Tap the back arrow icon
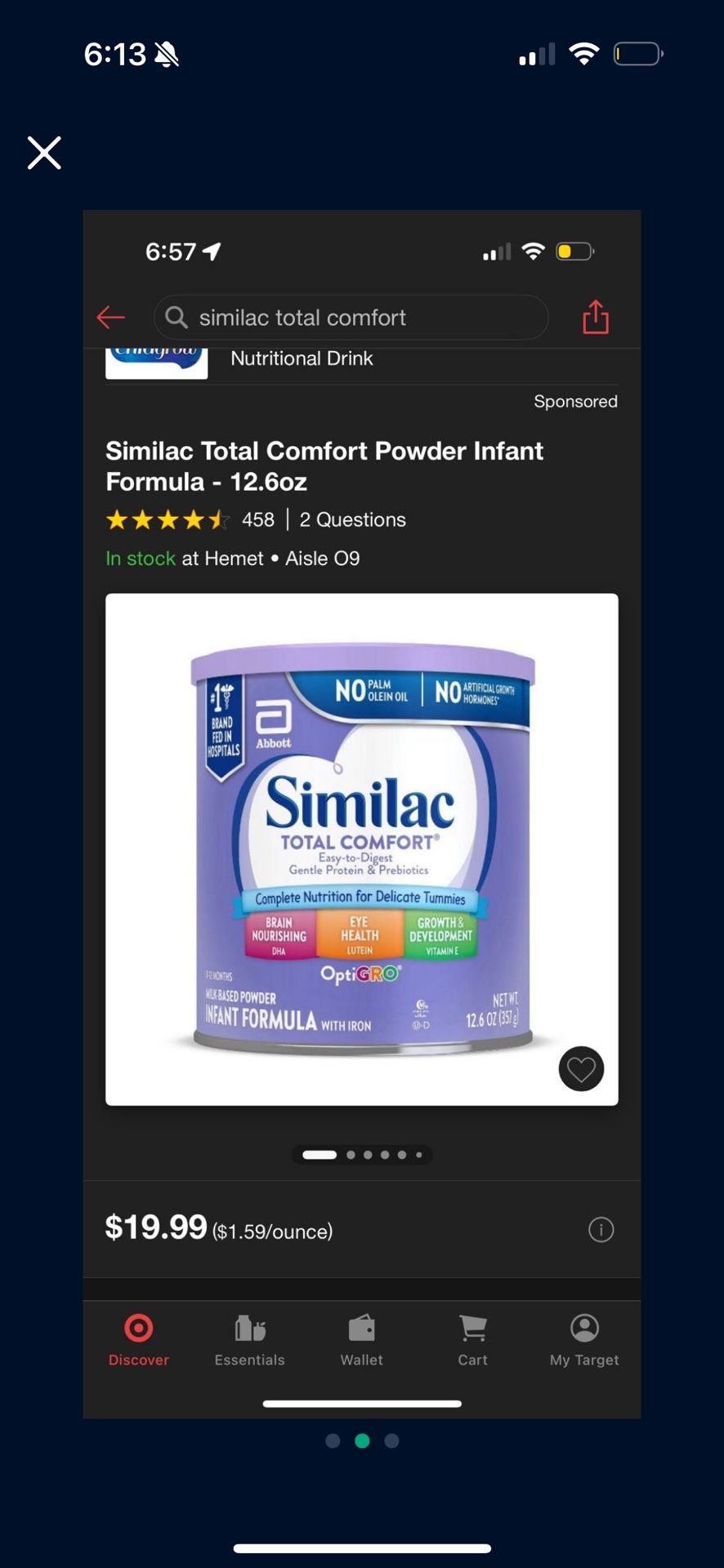 111,317
